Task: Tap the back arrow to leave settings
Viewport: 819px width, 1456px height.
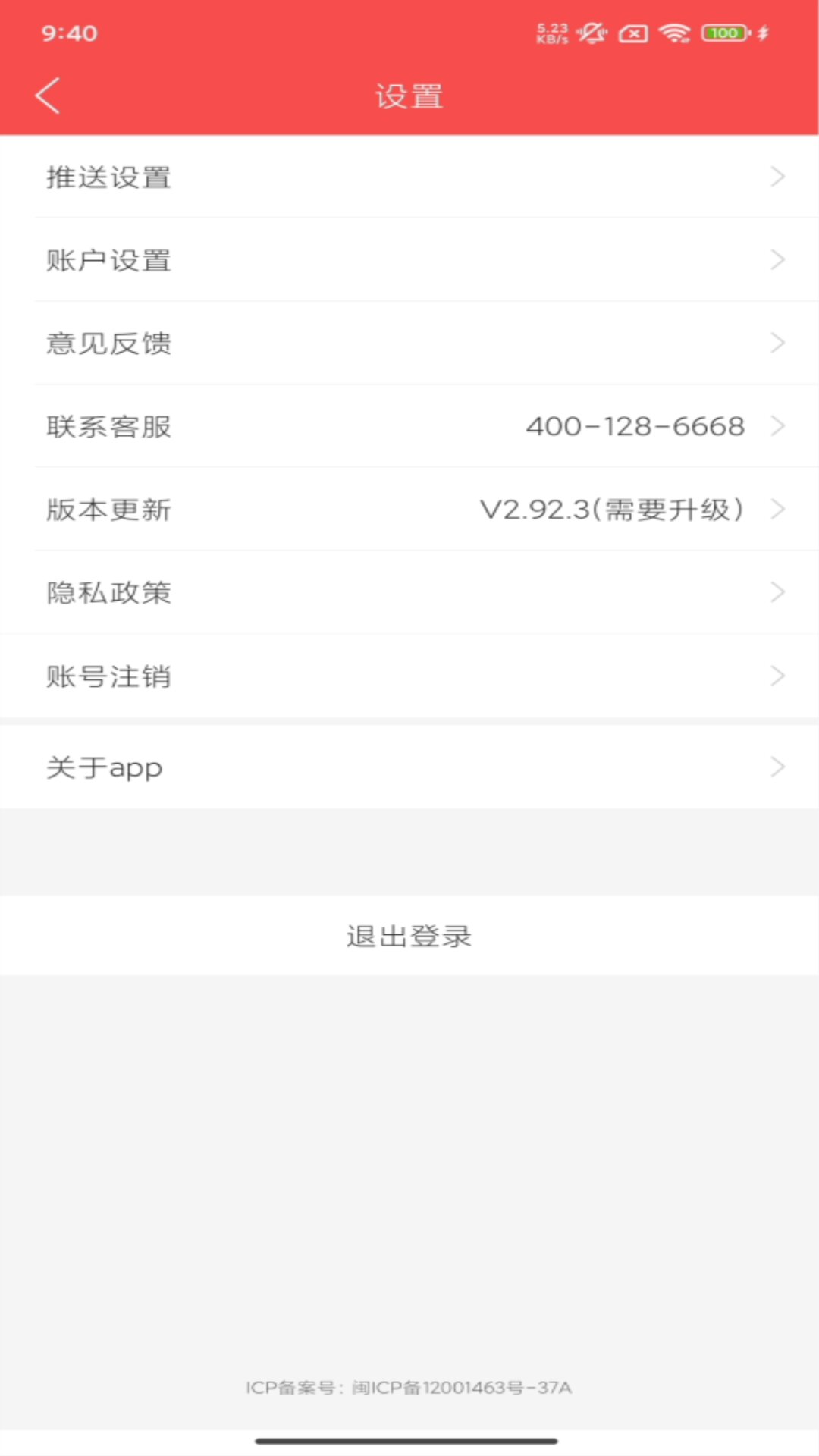Action: (x=47, y=96)
